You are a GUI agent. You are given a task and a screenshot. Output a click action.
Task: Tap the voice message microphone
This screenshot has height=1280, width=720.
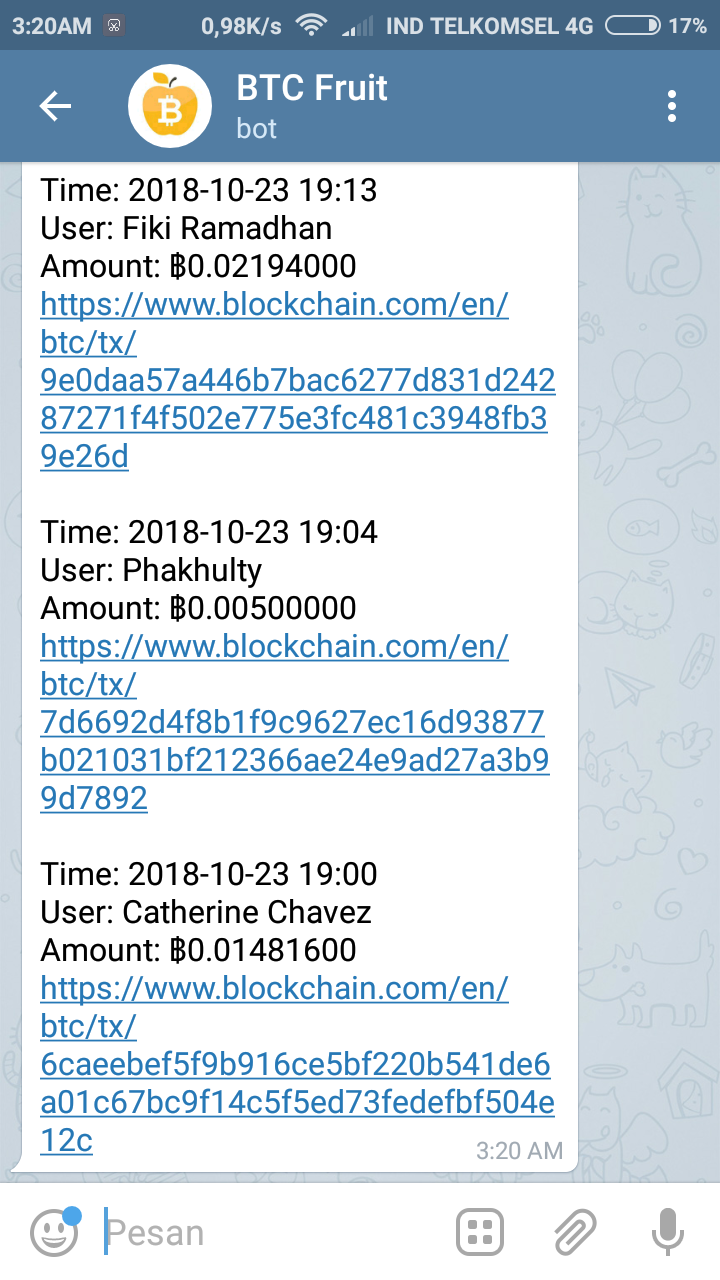coord(667,1232)
